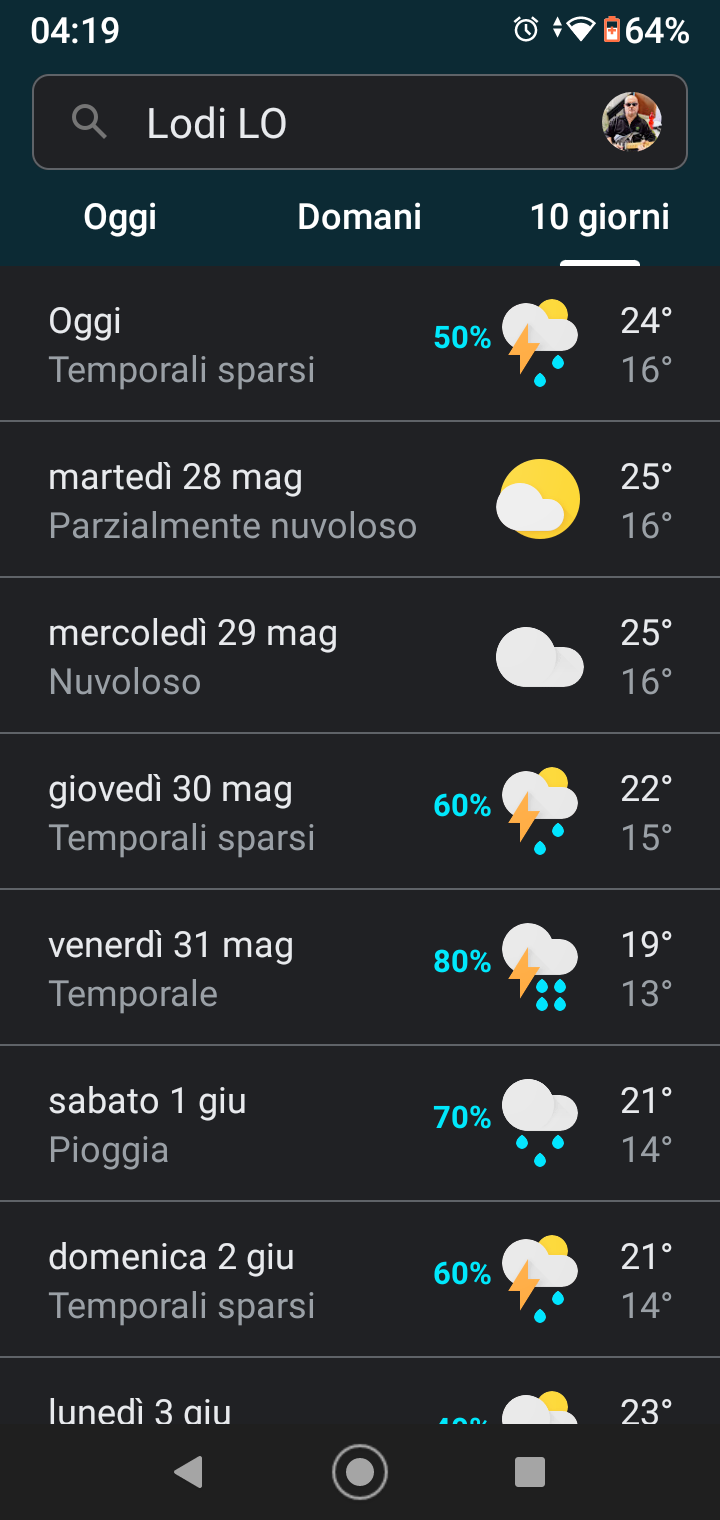Image resolution: width=720 pixels, height=1520 pixels.
Task: Tap the Lodi LO search field
Action: [x=330, y=123]
